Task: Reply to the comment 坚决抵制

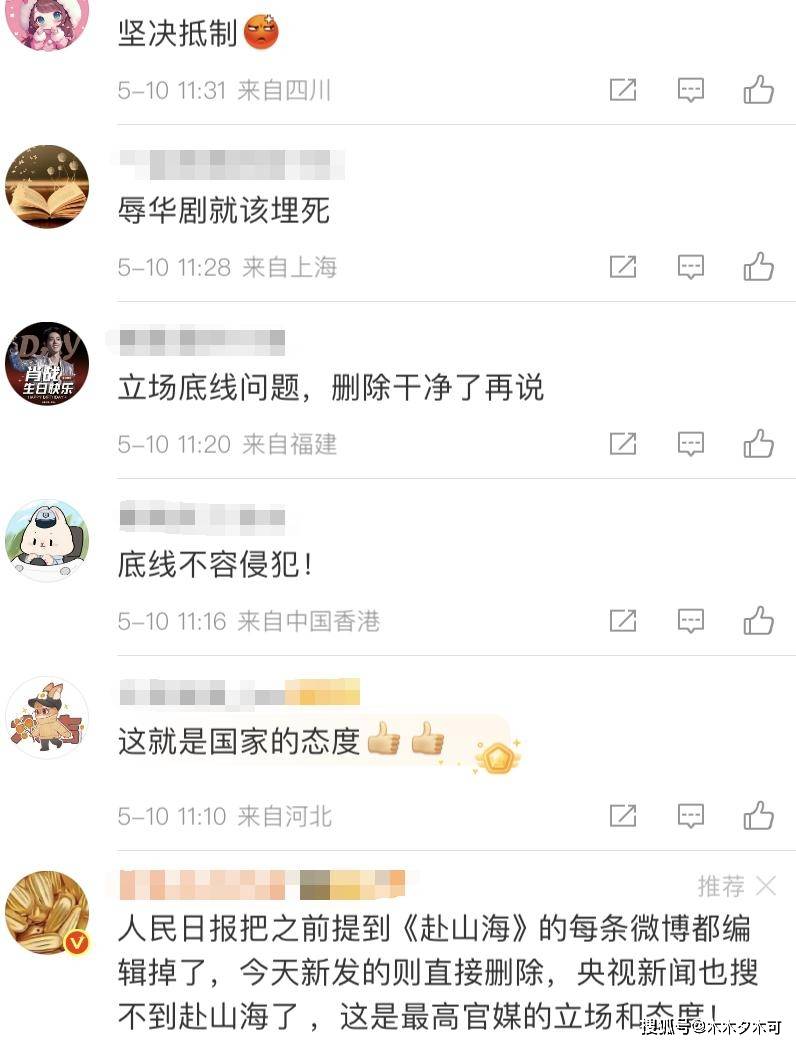Action: point(691,91)
